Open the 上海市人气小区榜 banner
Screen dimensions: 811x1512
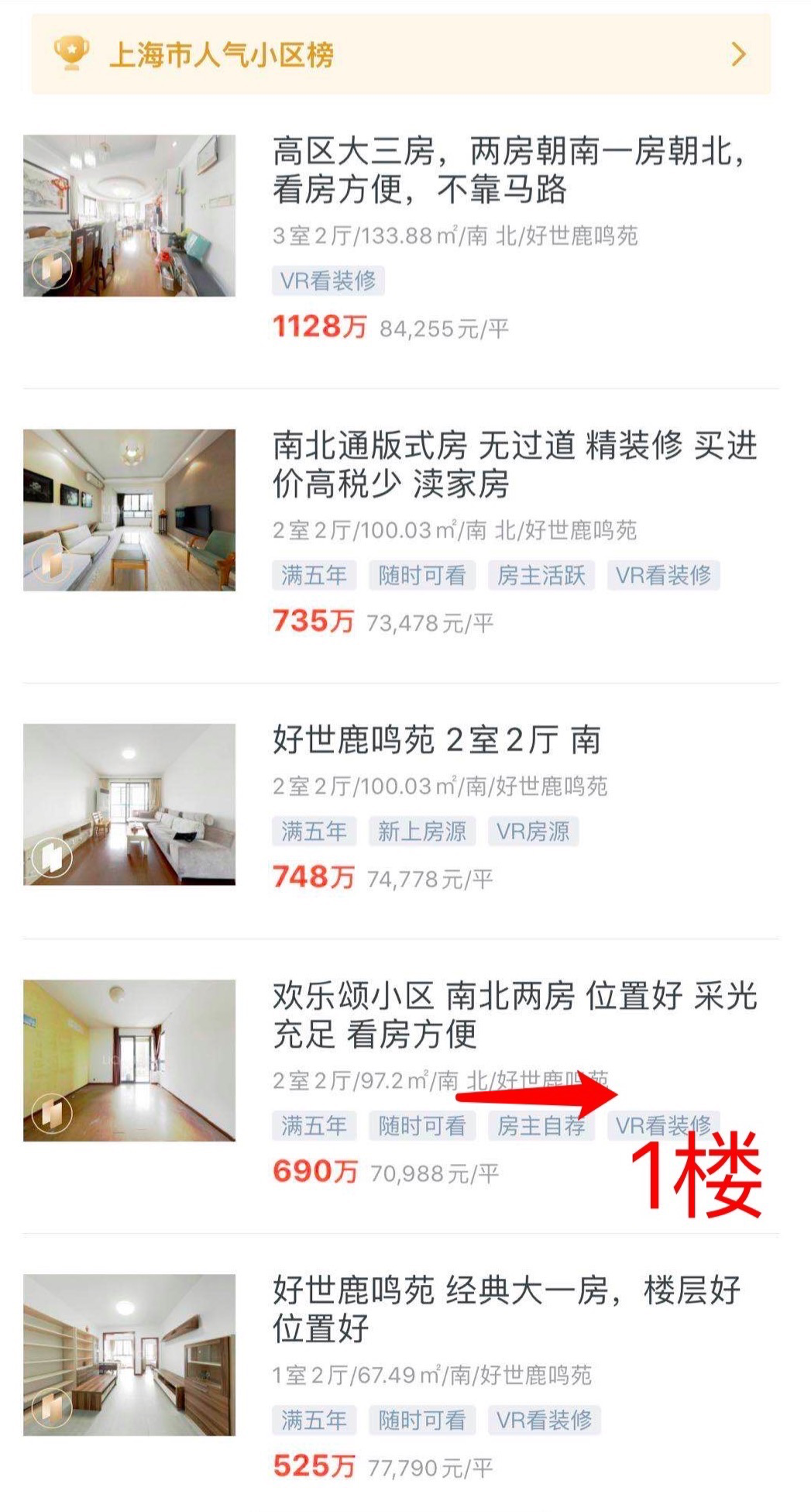(x=400, y=54)
